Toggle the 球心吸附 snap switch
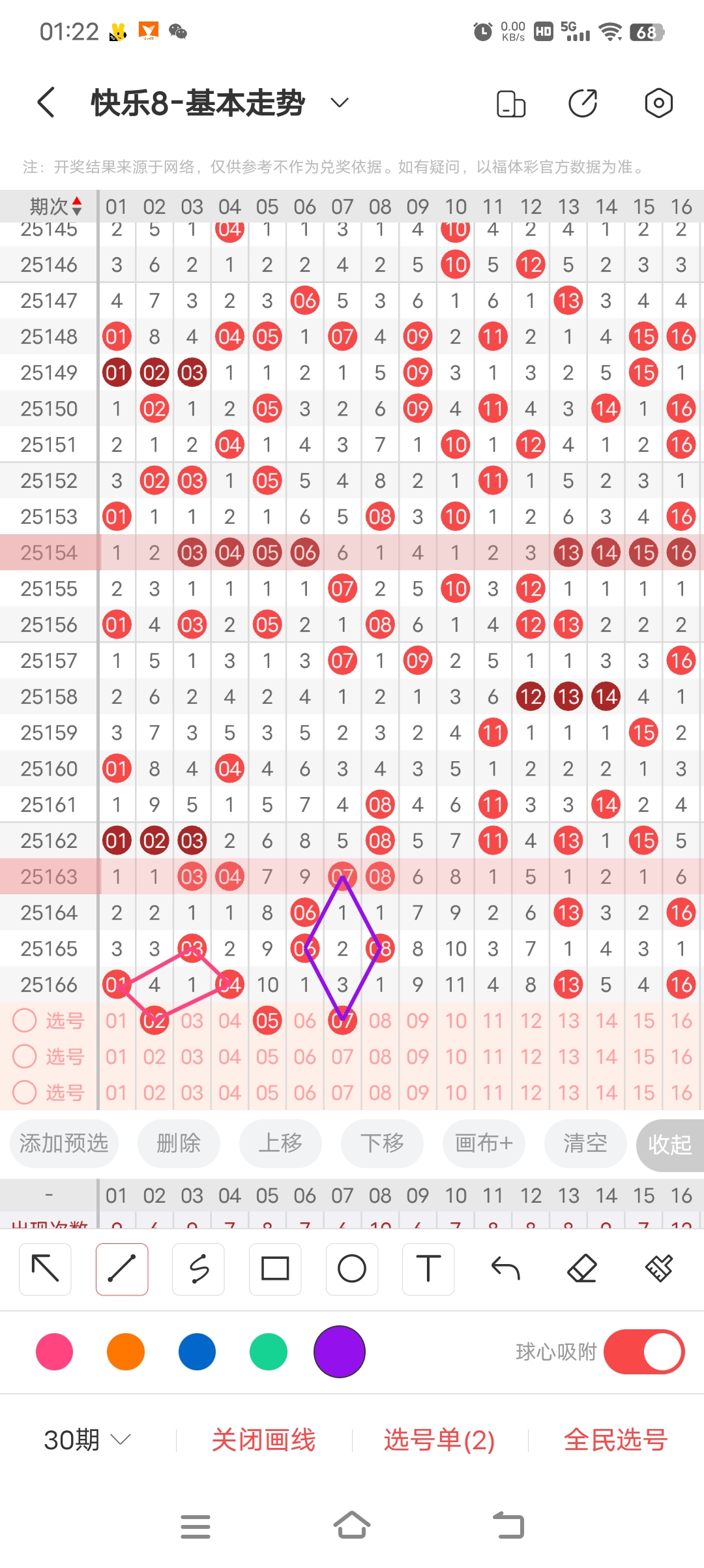Image resolution: width=704 pixels, height=1568 pixels. 643,1351
